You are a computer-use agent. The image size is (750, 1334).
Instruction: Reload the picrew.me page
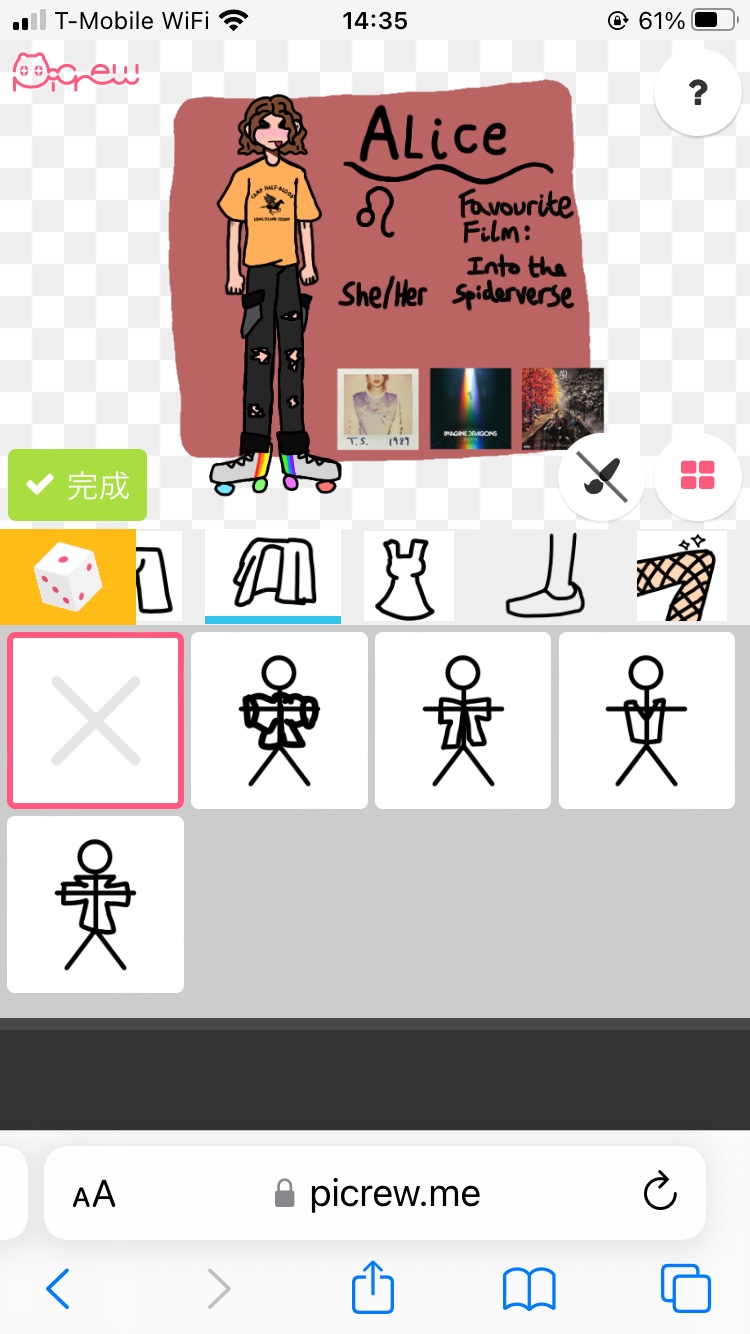click(x=659, y=1192)
